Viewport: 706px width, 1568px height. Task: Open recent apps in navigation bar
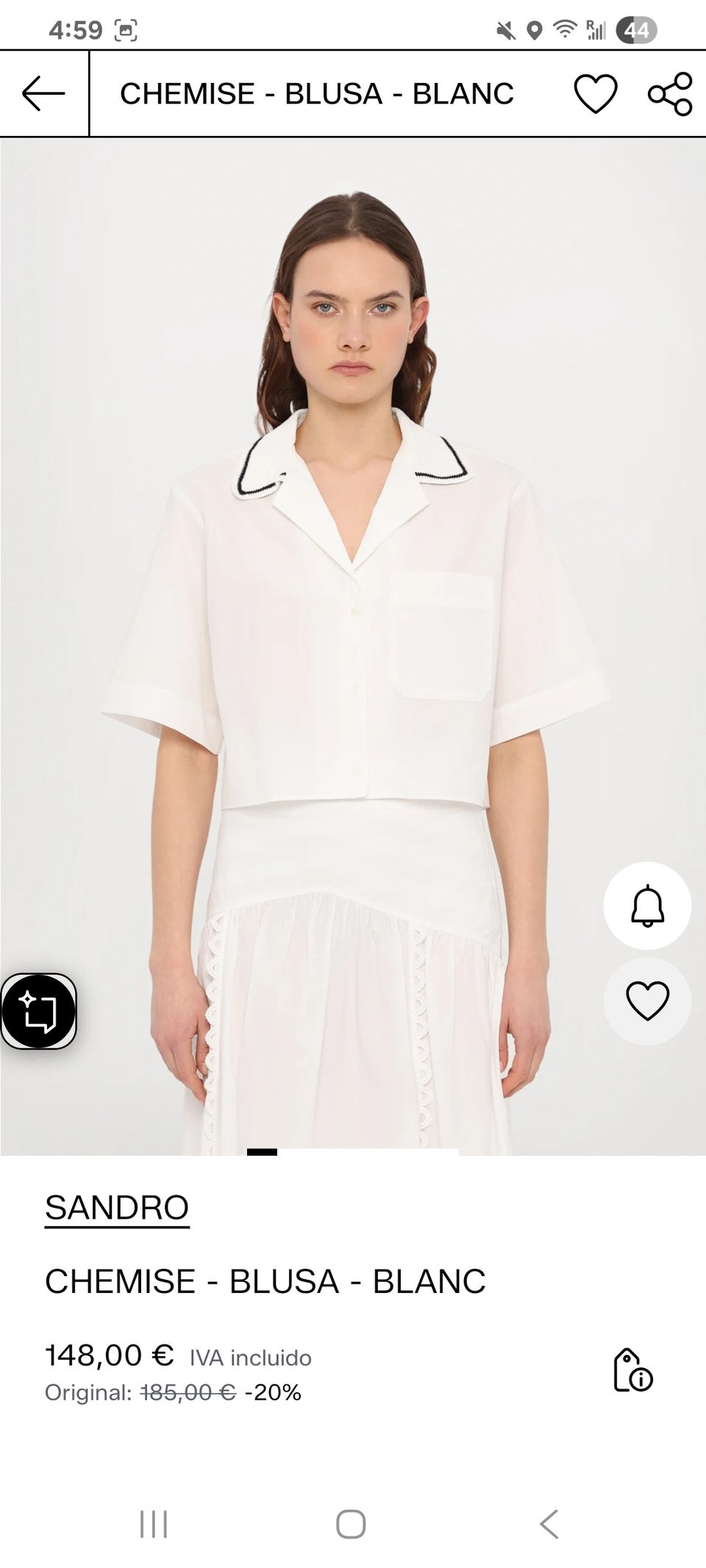pyautogui.click(x=154, y=1524)
